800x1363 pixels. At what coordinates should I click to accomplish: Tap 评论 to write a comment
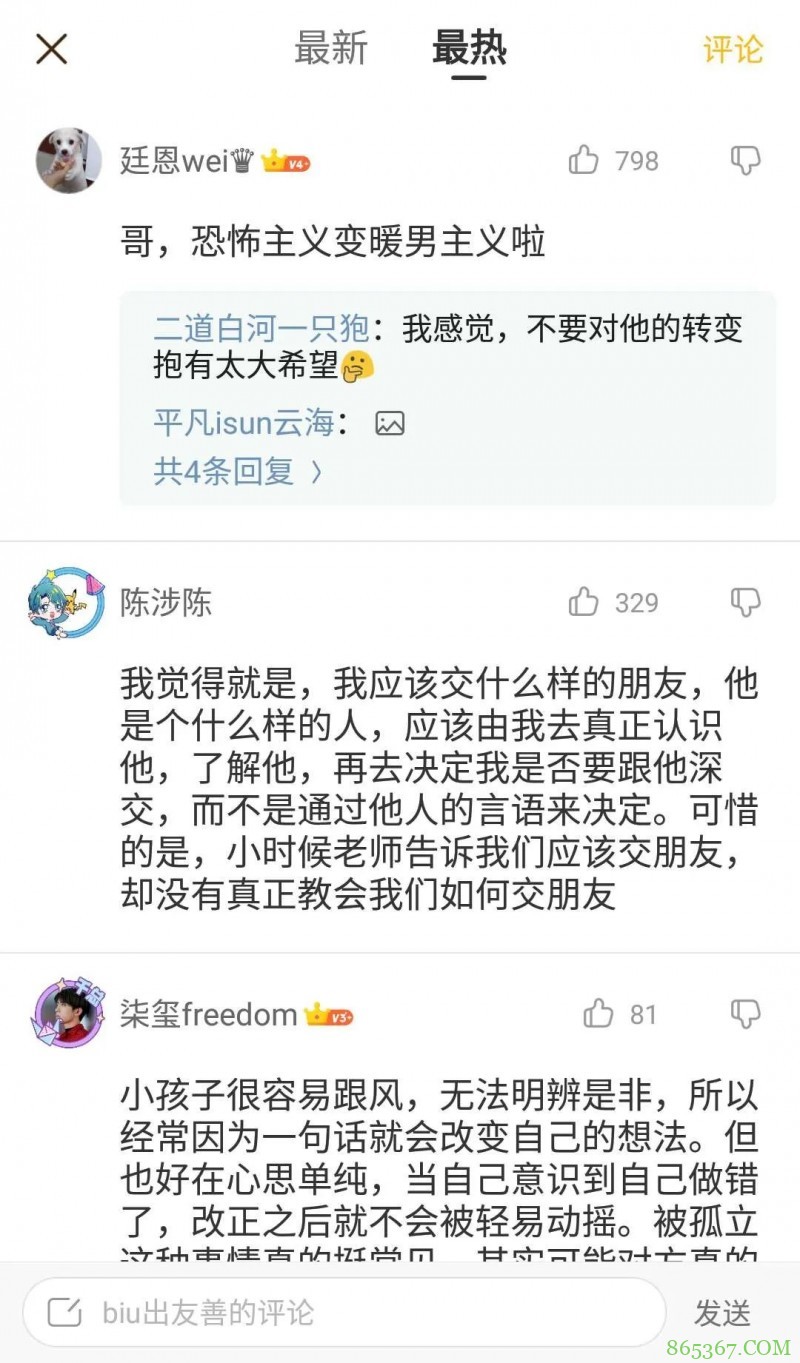click(732, 49)
